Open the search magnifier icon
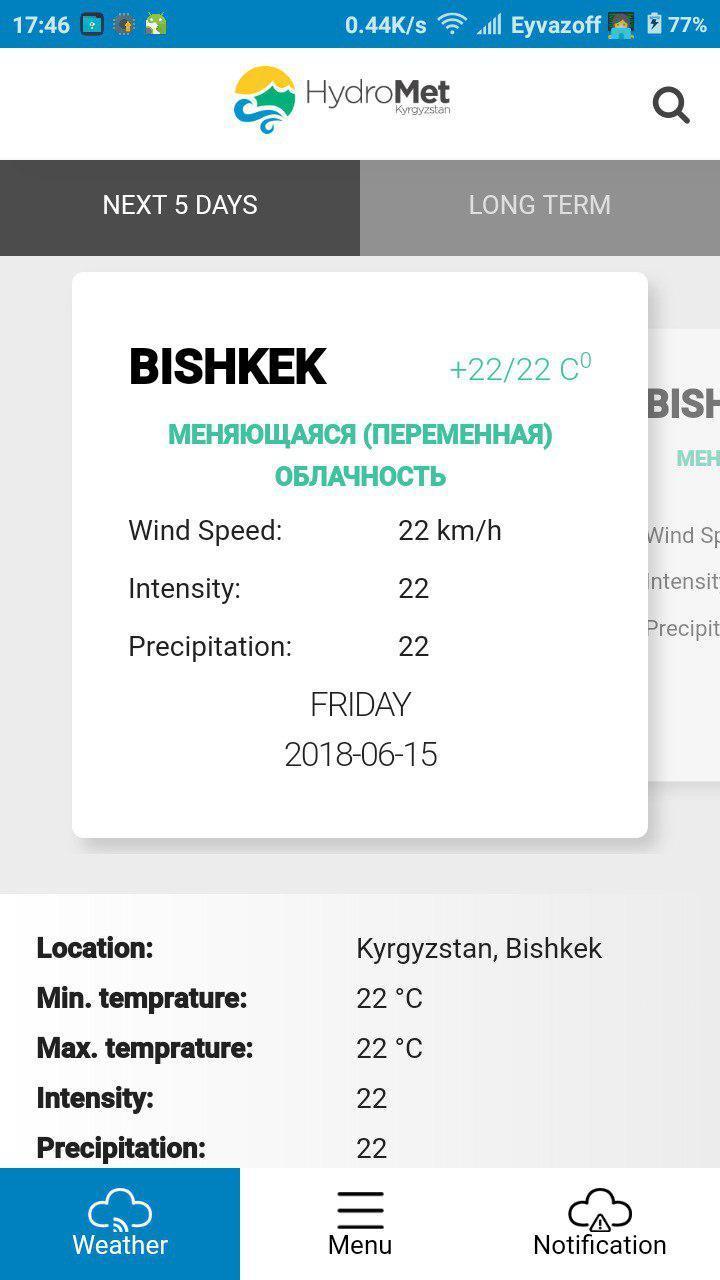 click(x=671, y=104)
